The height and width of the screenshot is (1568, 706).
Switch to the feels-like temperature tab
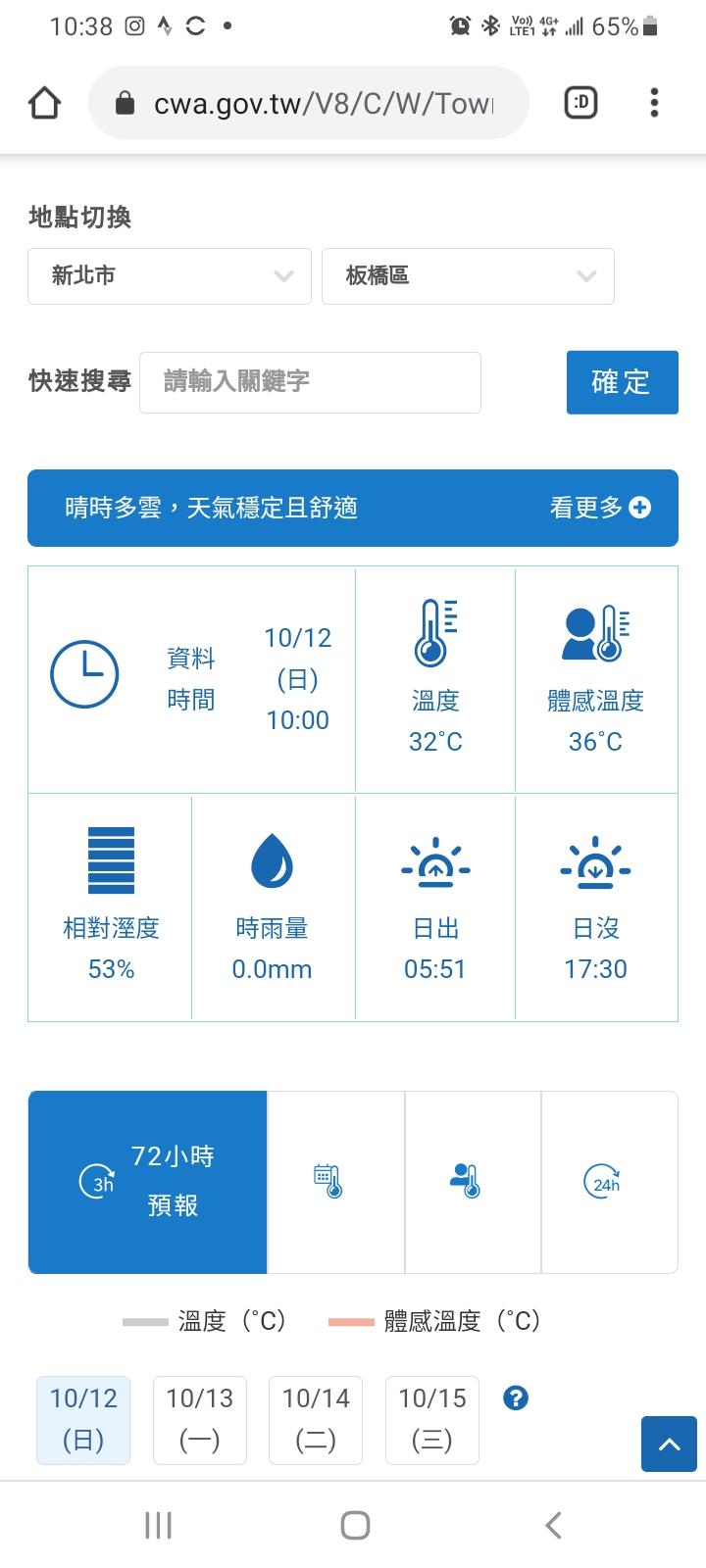coord(473,1182)
